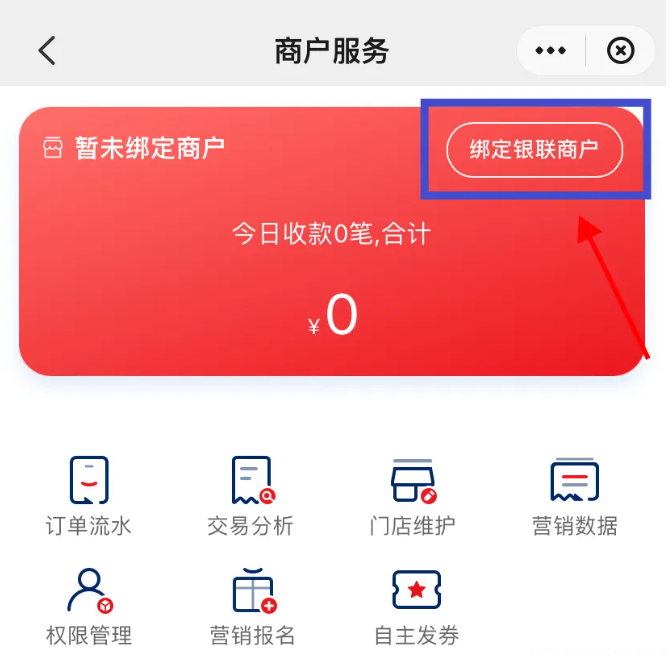Image resolution: width=670 pixels, height=656 pixels.
Task: View 营销数据
Action: (x=575, y=496)
